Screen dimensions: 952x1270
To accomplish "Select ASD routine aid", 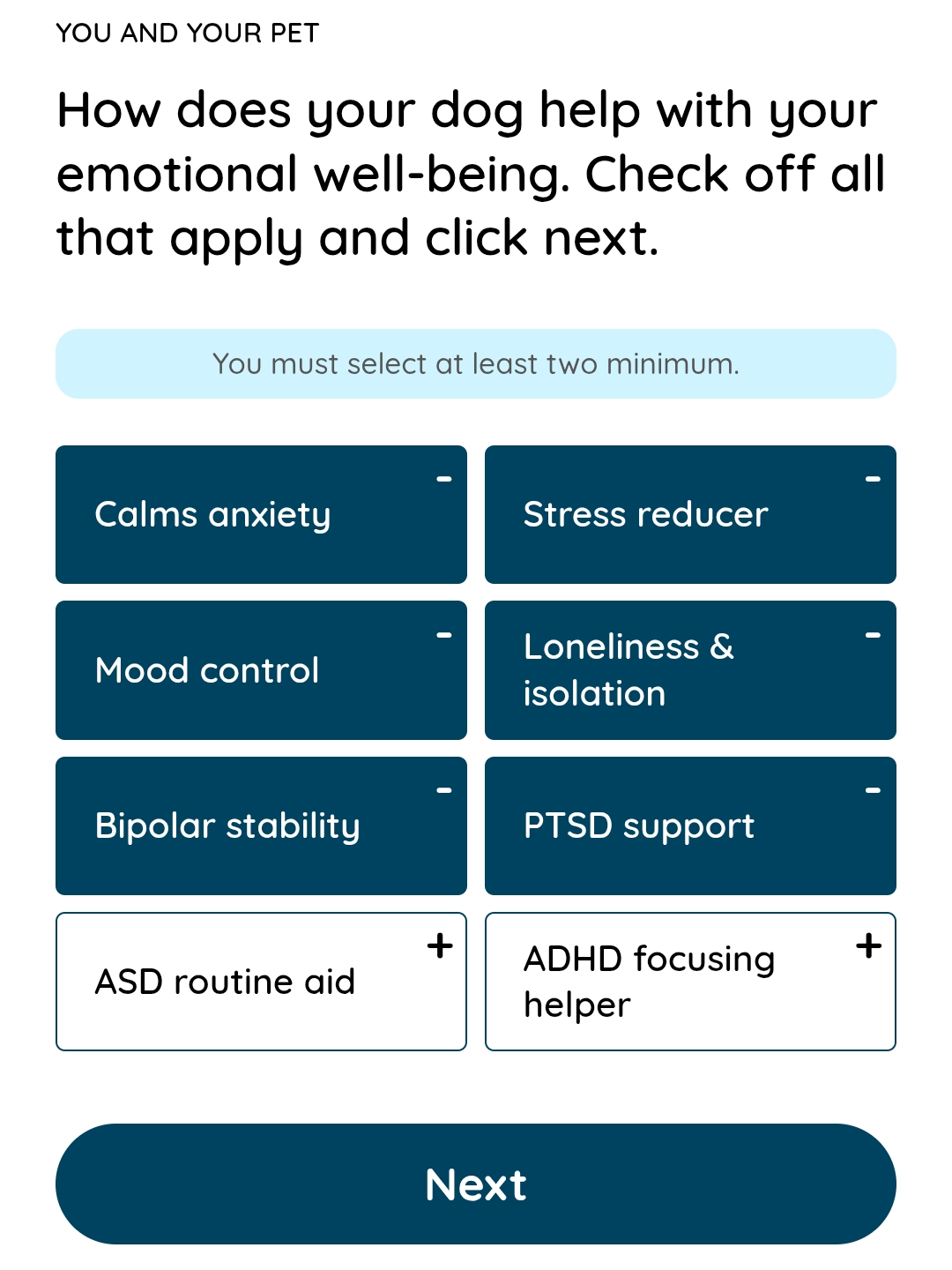I will point(261,982).
